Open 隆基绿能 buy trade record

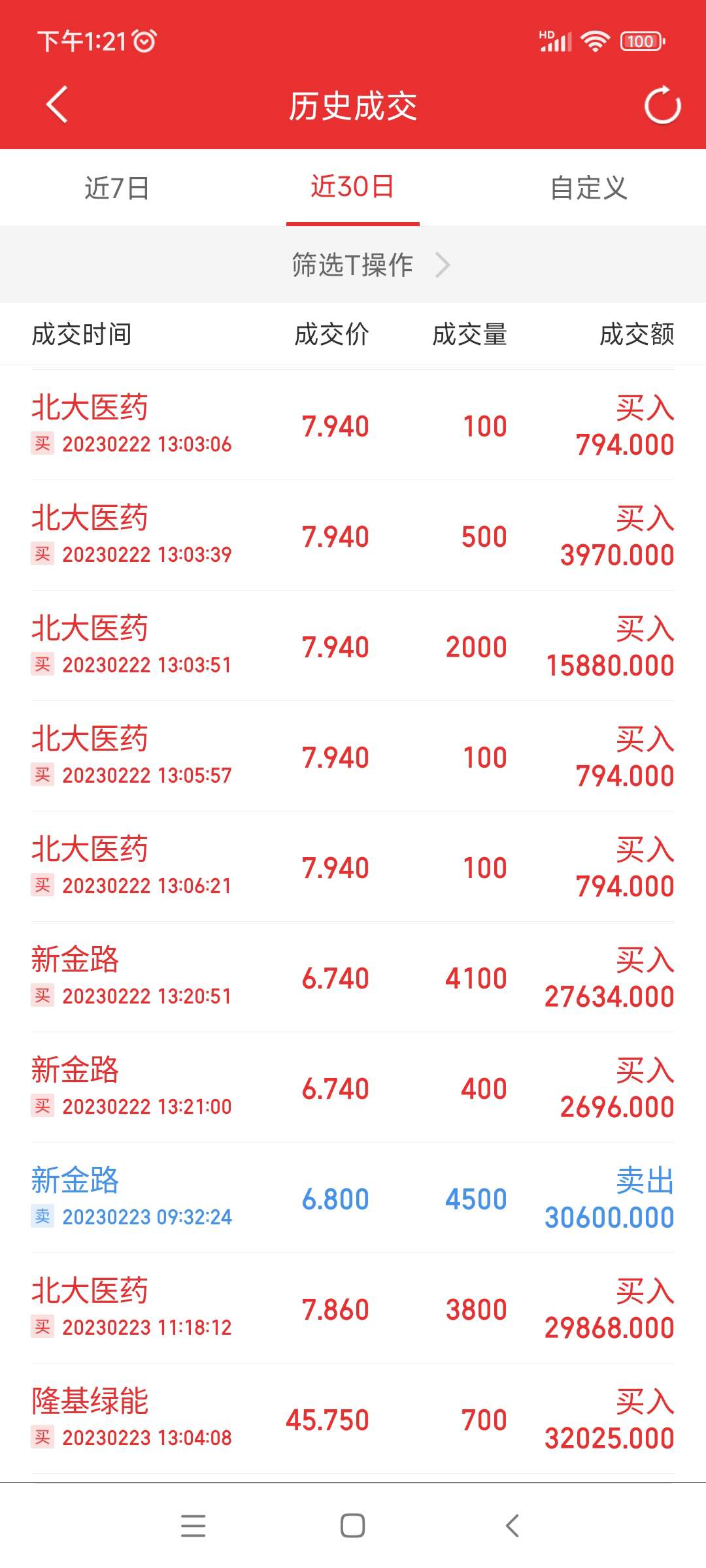point(353,1419)
